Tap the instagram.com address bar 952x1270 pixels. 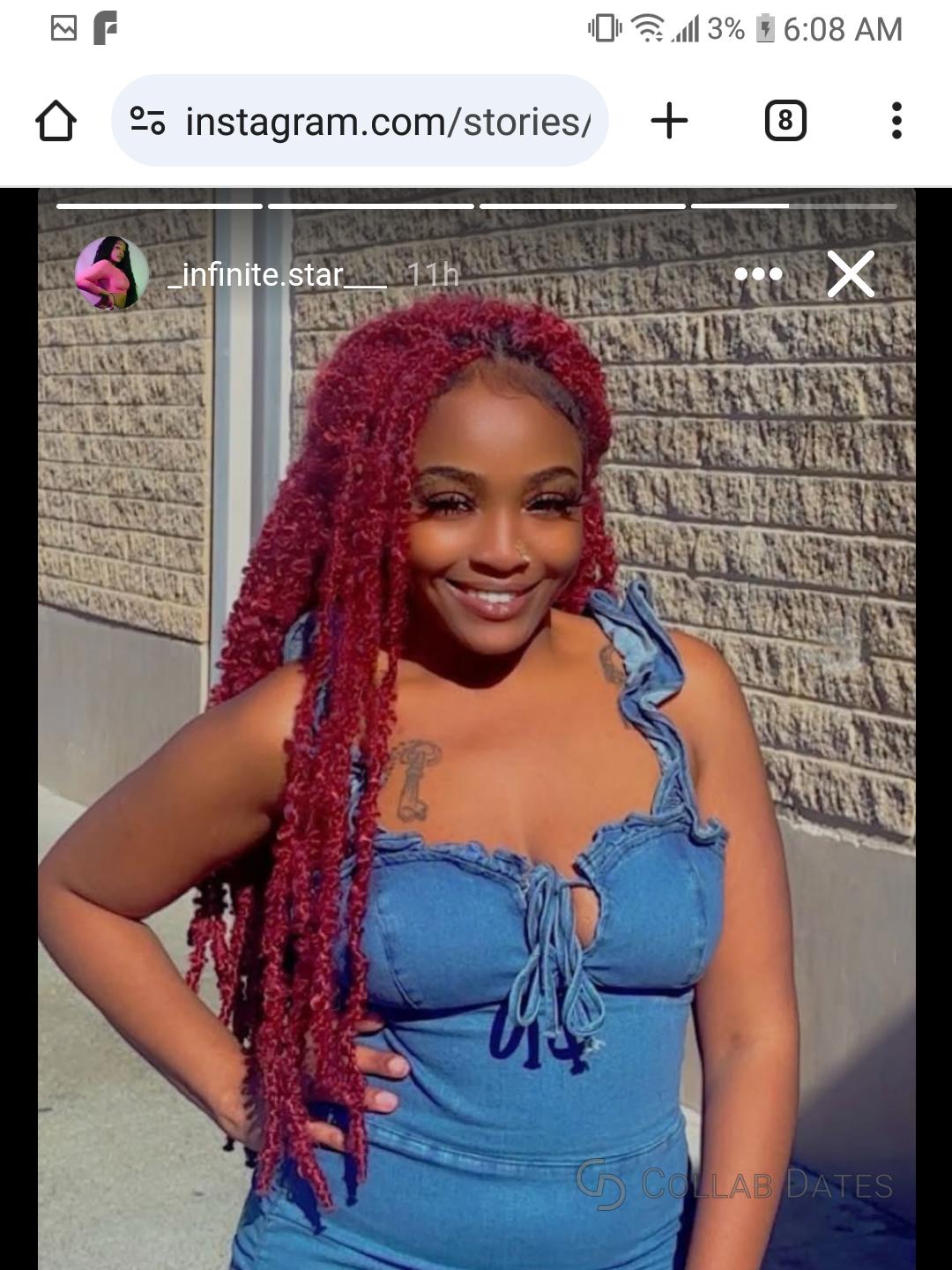tap(386, 121)
